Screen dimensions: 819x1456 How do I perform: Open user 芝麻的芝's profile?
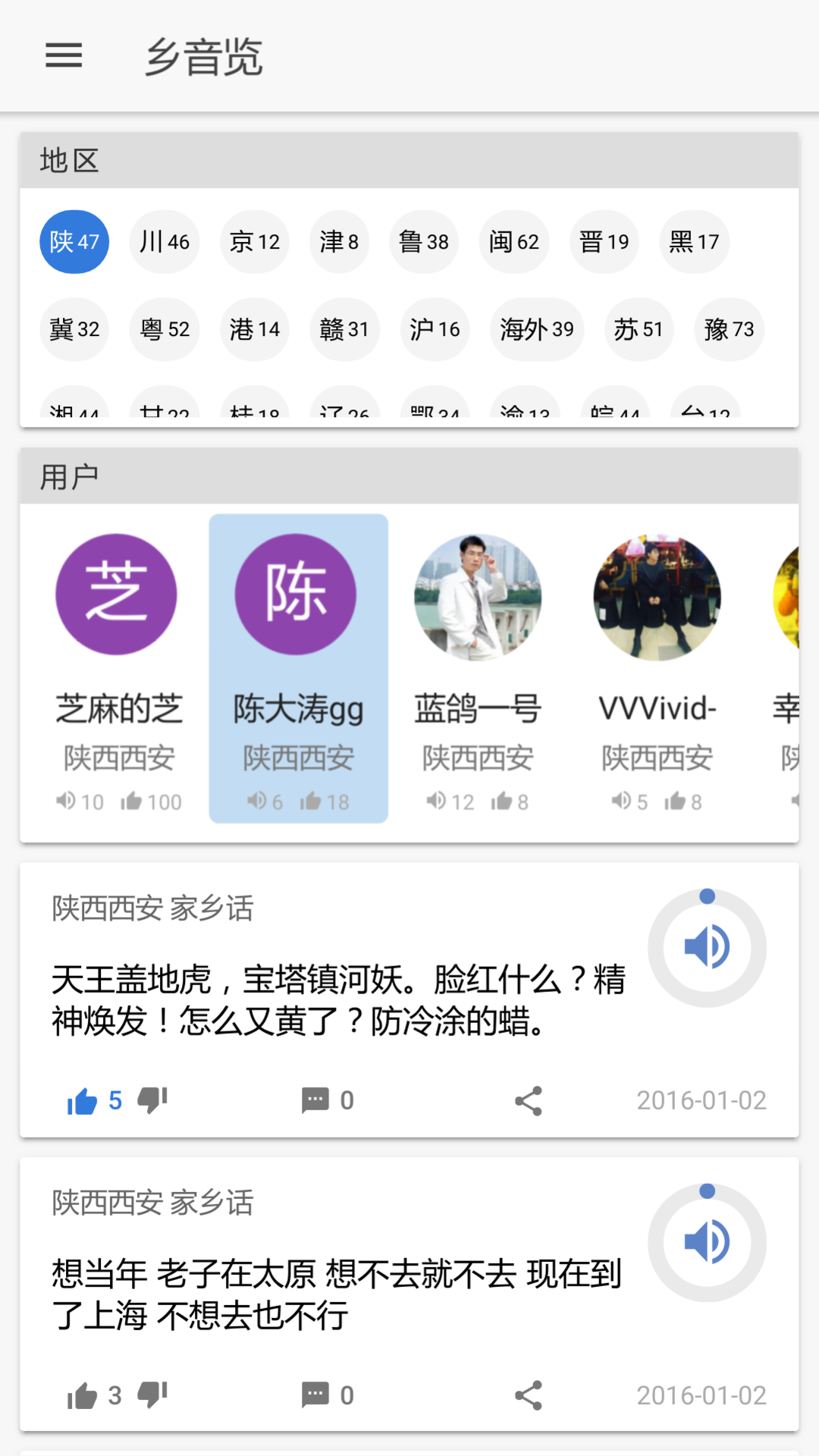coord(118,667)
